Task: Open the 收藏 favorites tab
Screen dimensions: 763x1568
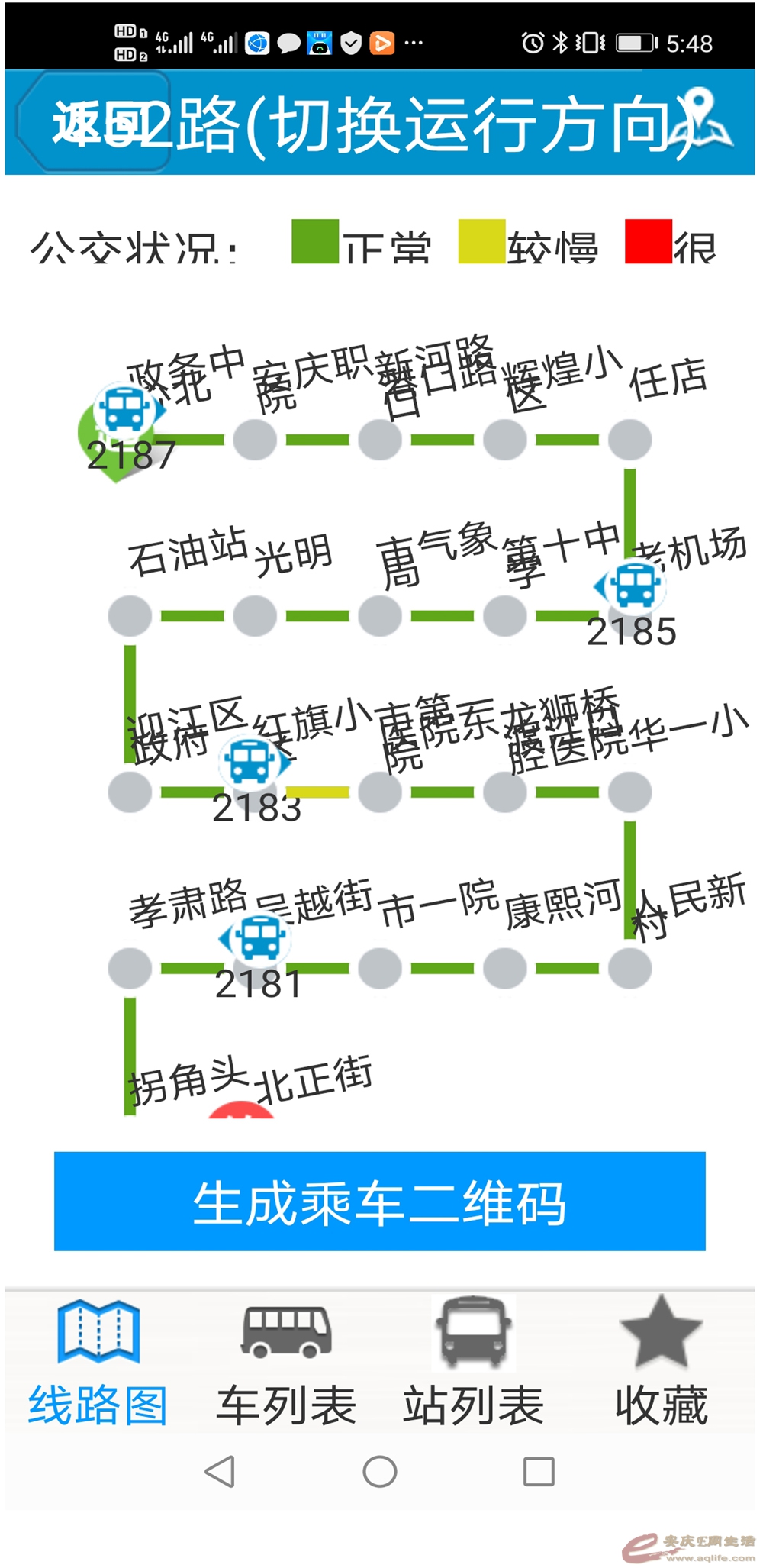Action: [x=661, y=1362]
